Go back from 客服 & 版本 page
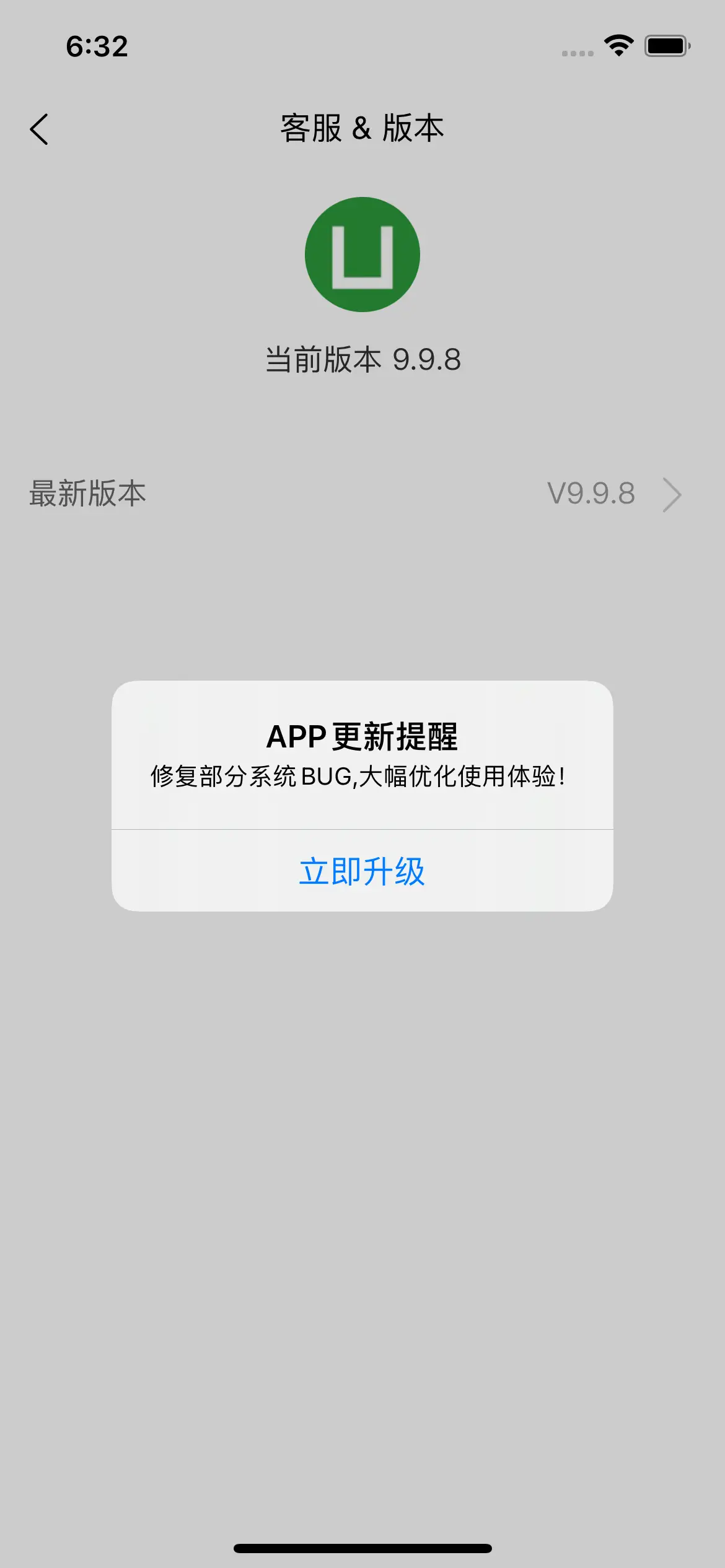The image size is (725, 1568). (39, 129)
